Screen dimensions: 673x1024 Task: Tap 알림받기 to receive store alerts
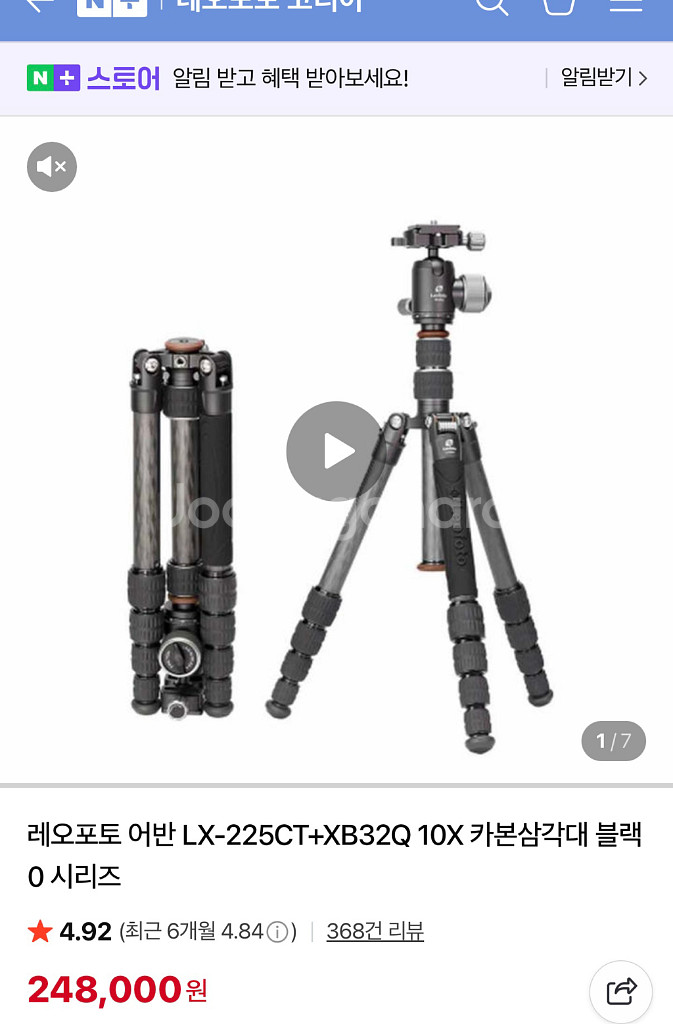pos(603,78)
